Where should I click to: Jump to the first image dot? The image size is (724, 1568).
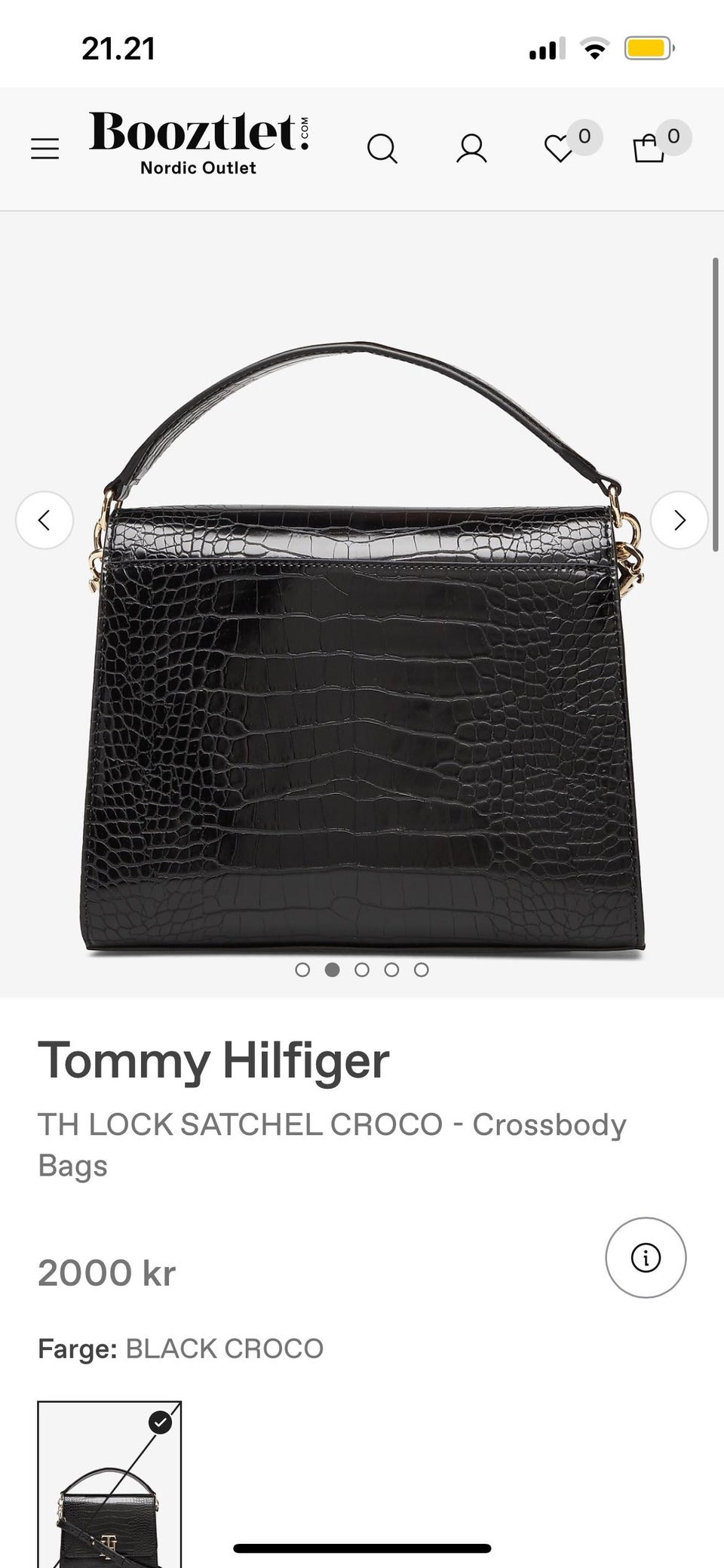pos(302,970)
